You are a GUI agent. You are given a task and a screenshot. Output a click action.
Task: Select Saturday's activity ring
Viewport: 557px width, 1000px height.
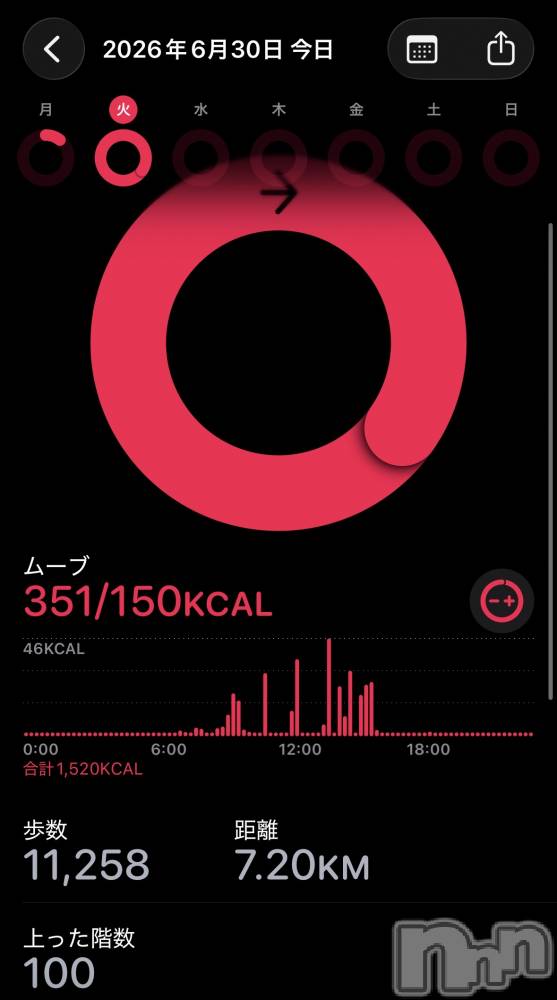[434, 158]
